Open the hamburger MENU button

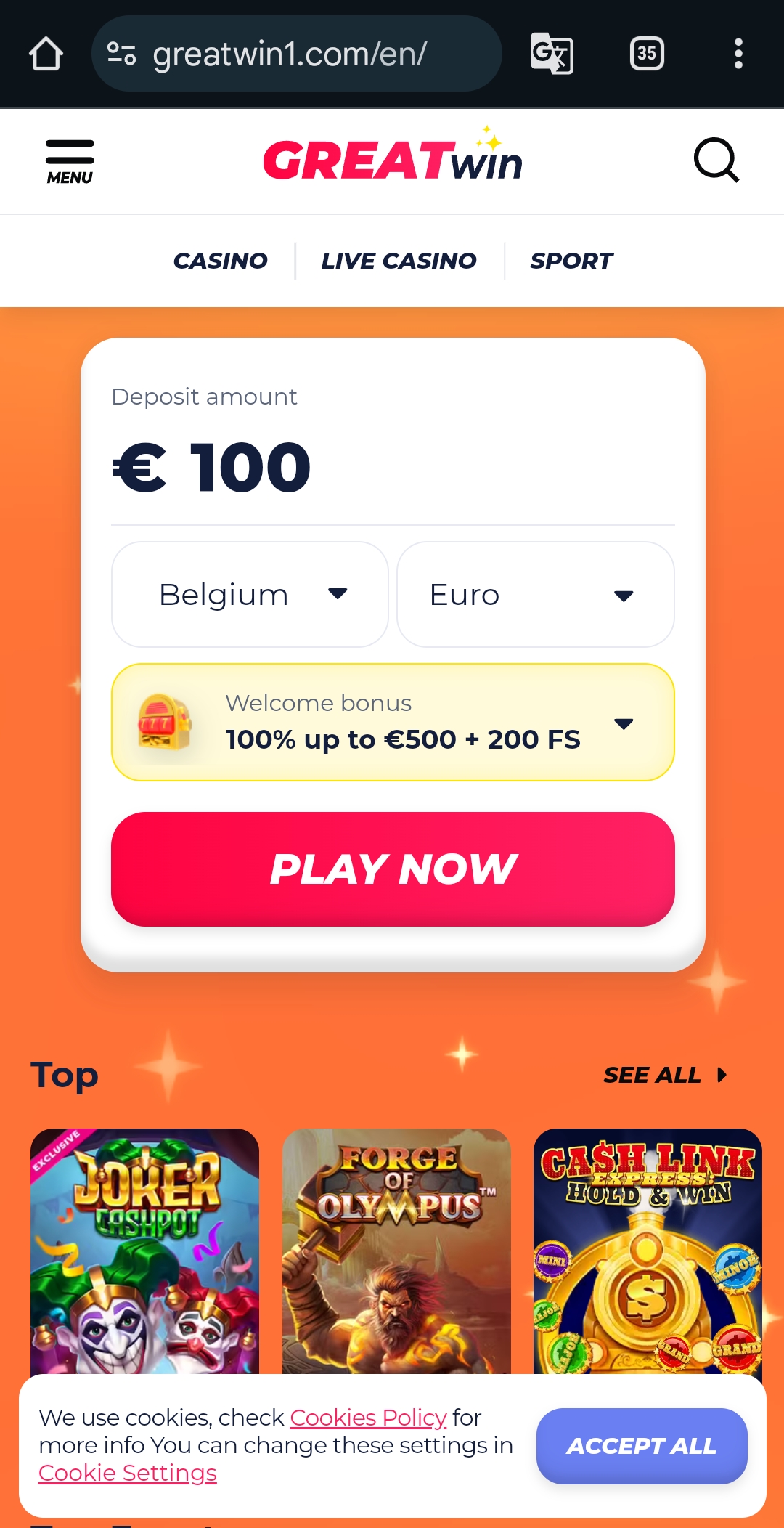coord(70,161)
